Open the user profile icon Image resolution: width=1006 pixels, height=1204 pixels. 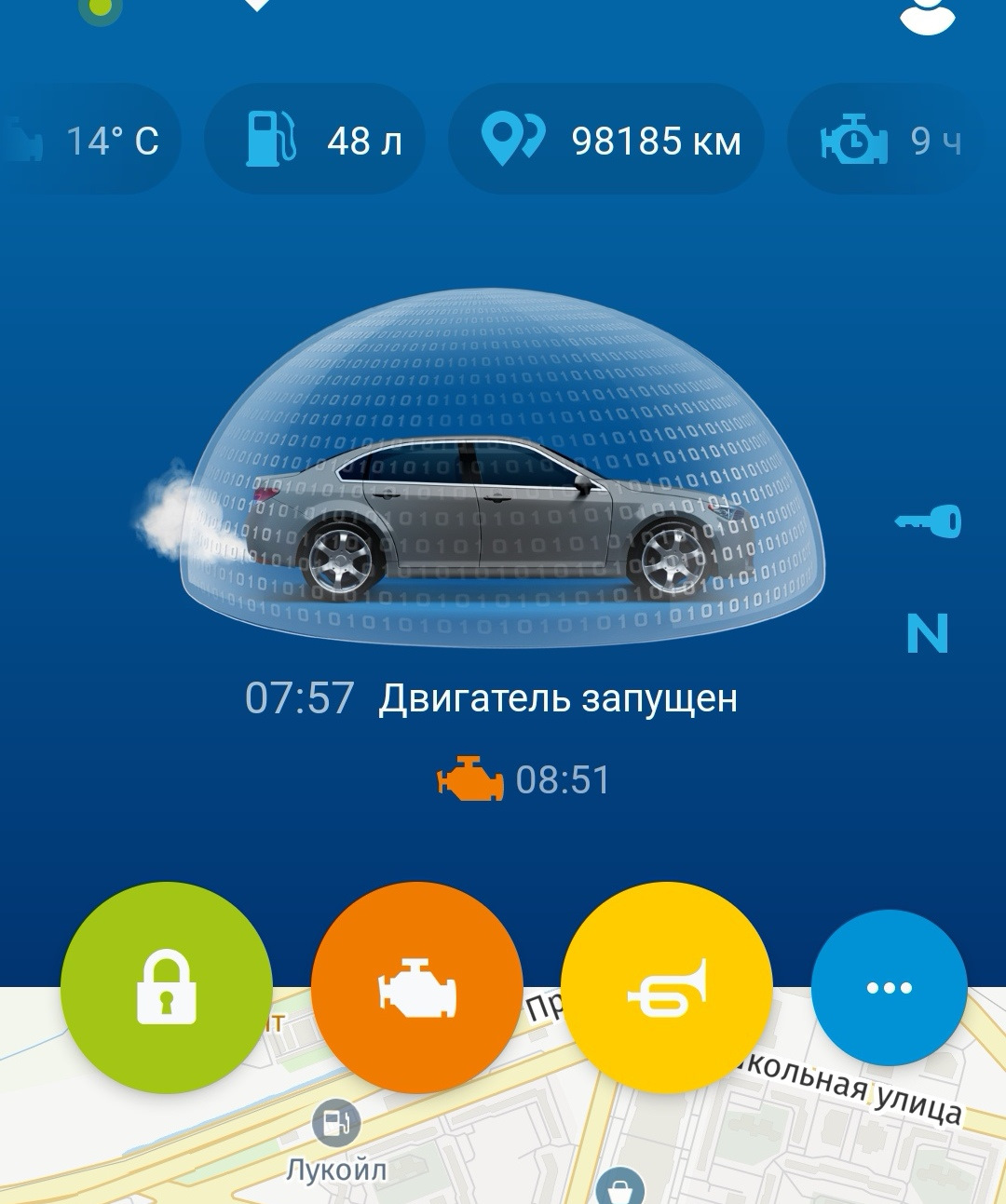(x=928, y=17)
